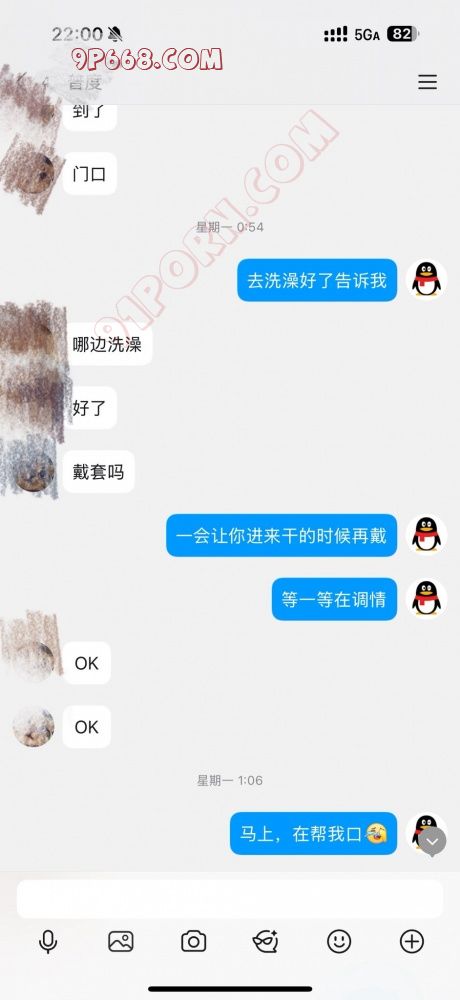Open penguin avatar beside 去洗澡好了告诉我 message
Viewport: 460px width, 1000px height.
[x=426, y=280]
